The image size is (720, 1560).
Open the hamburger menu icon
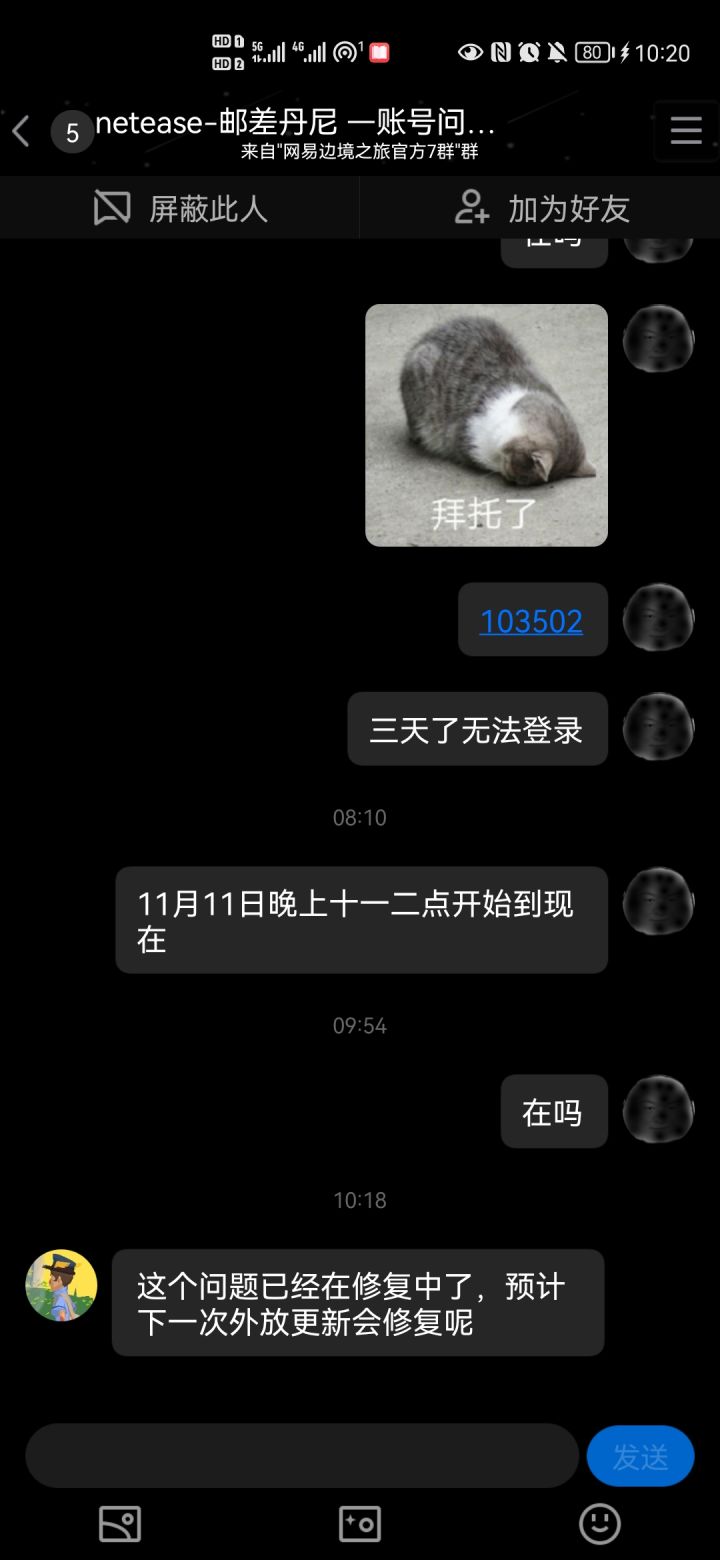point(685,130)
